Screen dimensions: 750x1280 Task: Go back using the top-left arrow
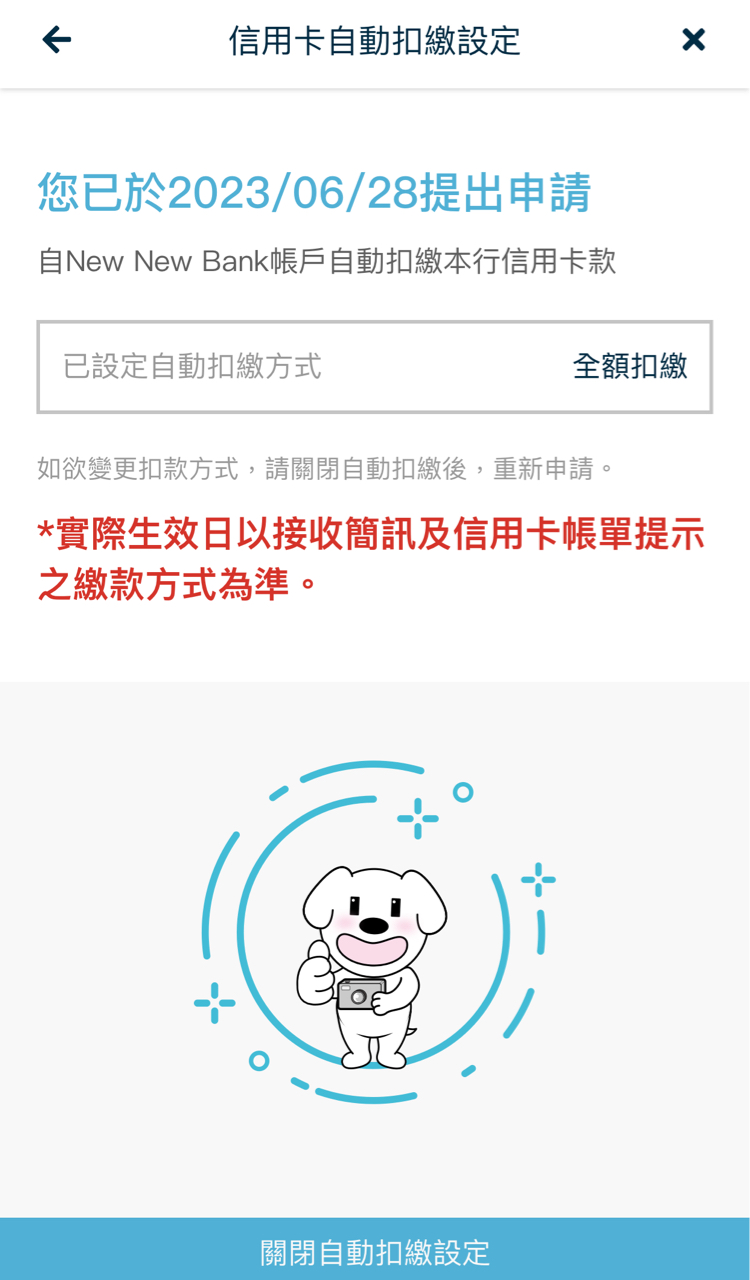(57, 40)
